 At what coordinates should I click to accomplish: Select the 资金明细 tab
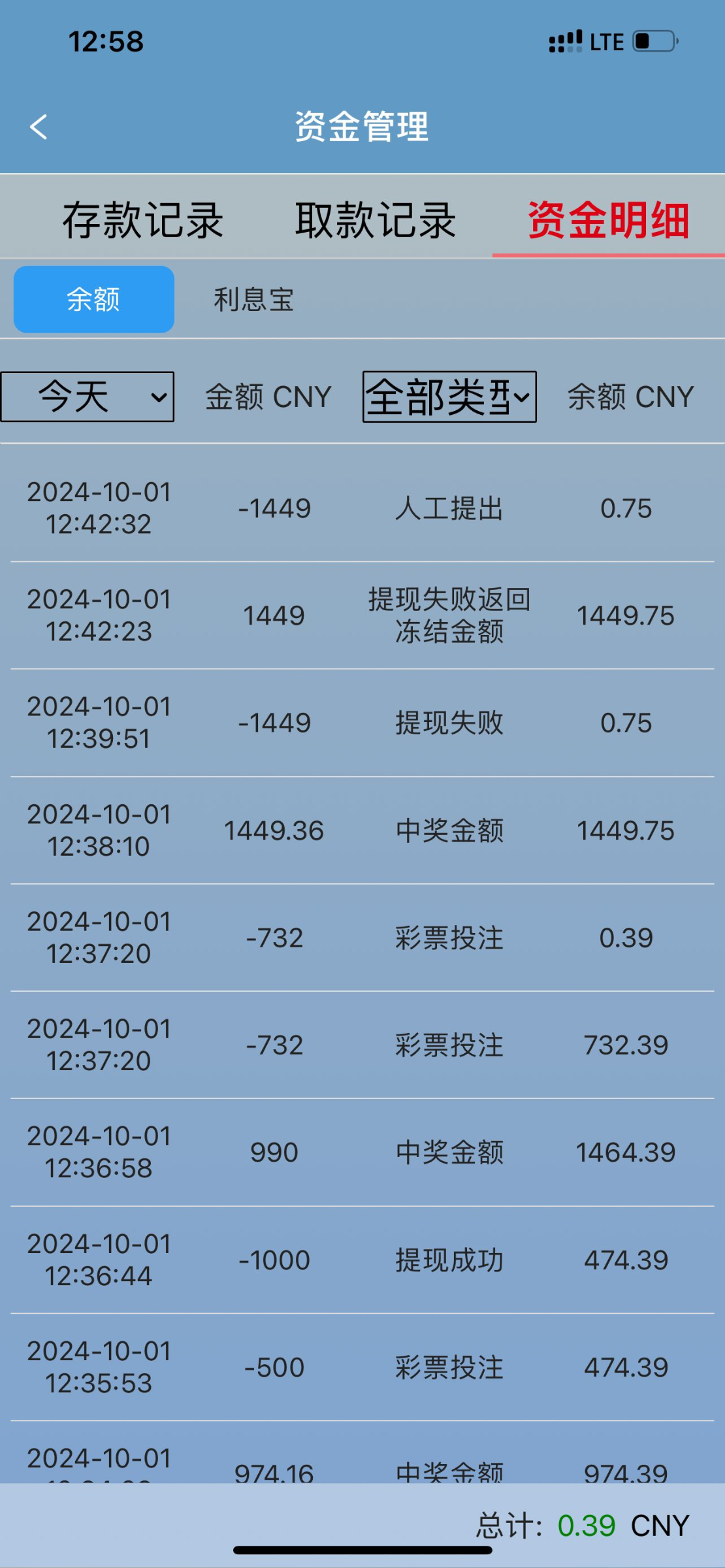click(x=608, y=220)
